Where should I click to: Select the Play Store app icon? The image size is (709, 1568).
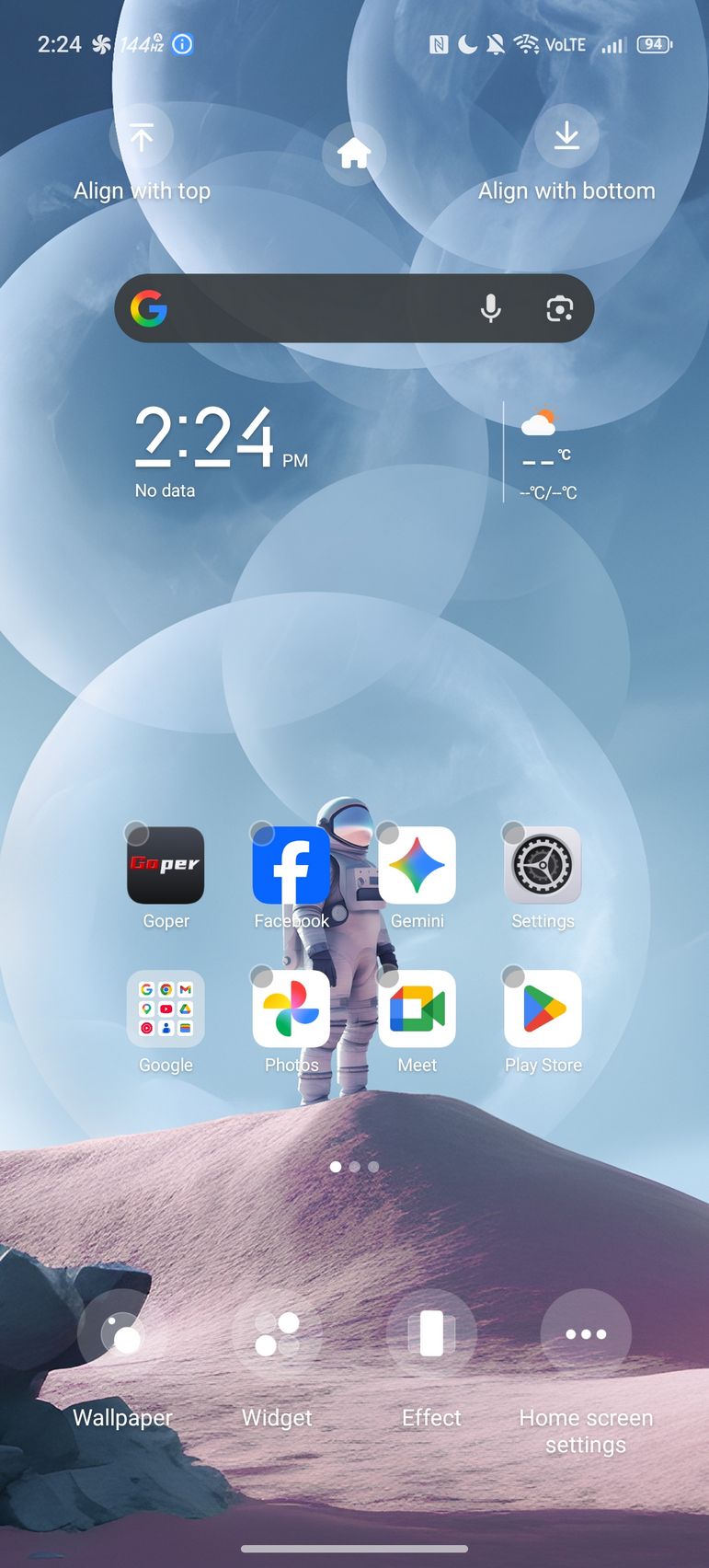(x=543, y=1009)
